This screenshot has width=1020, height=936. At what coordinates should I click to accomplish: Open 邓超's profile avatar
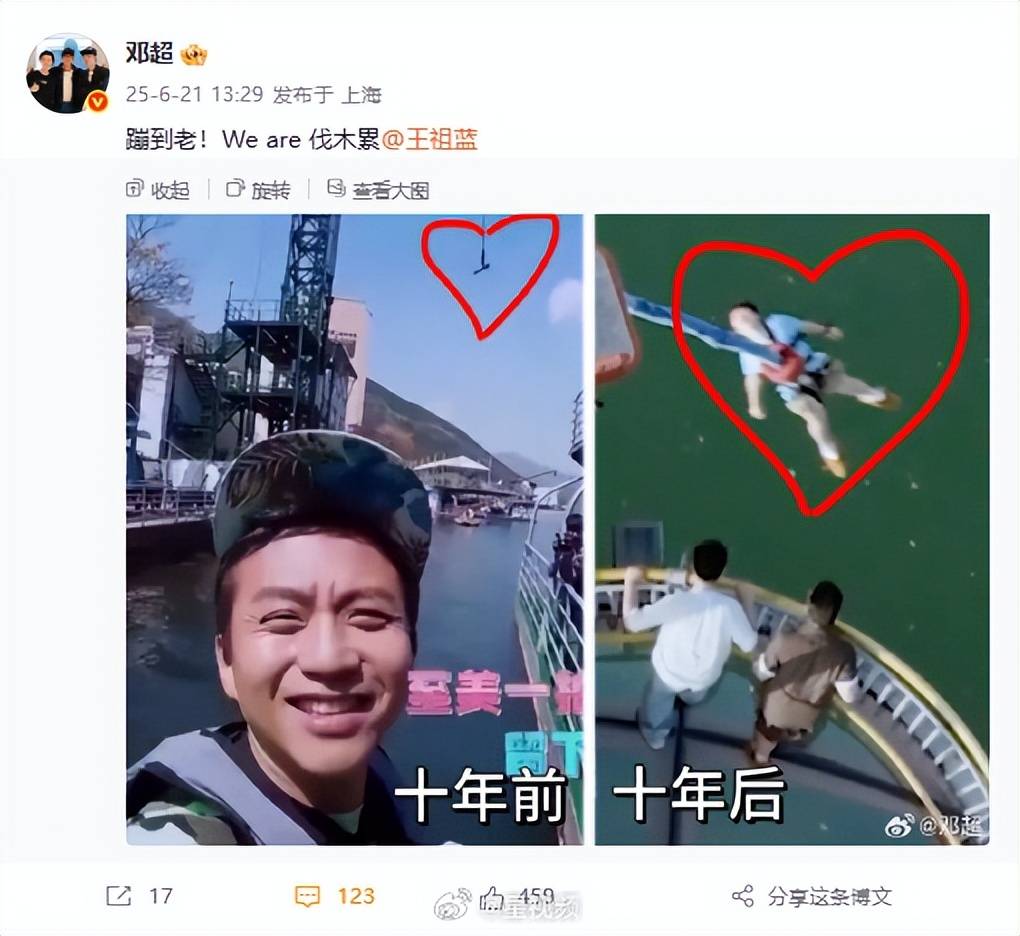[67, 73]
